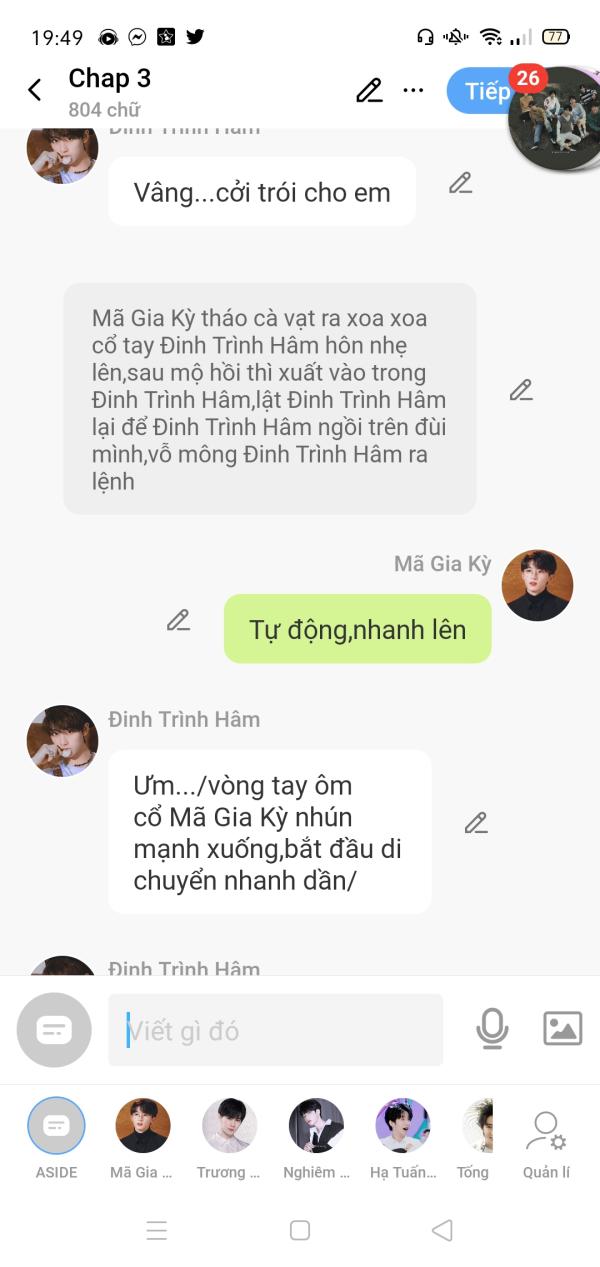Screen dimensions: 600x1267
Task: Tap the microphone icon
Action: [x=492, y=1028]
